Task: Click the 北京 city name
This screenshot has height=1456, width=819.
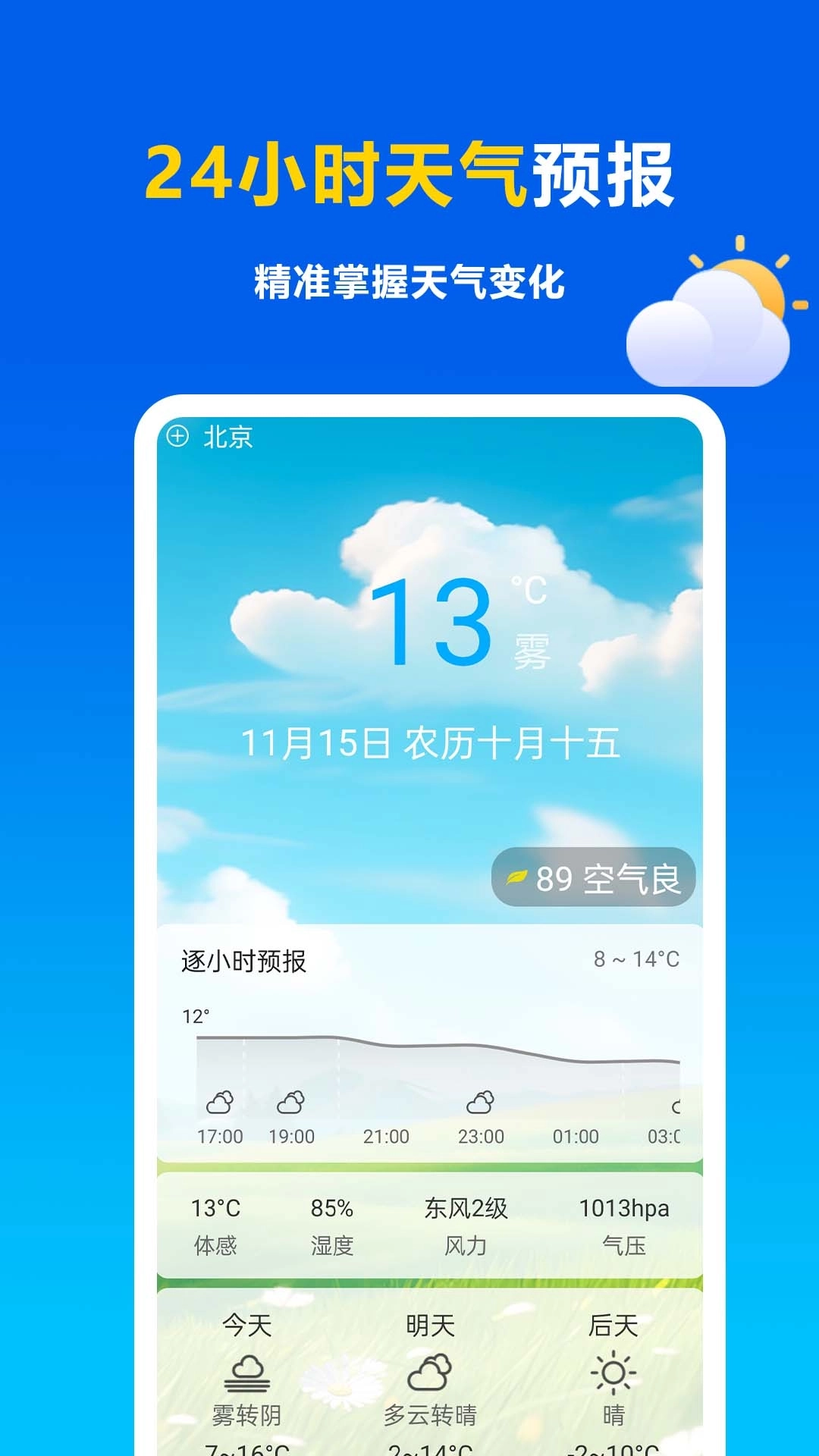Action: click(x=227, y=435)
